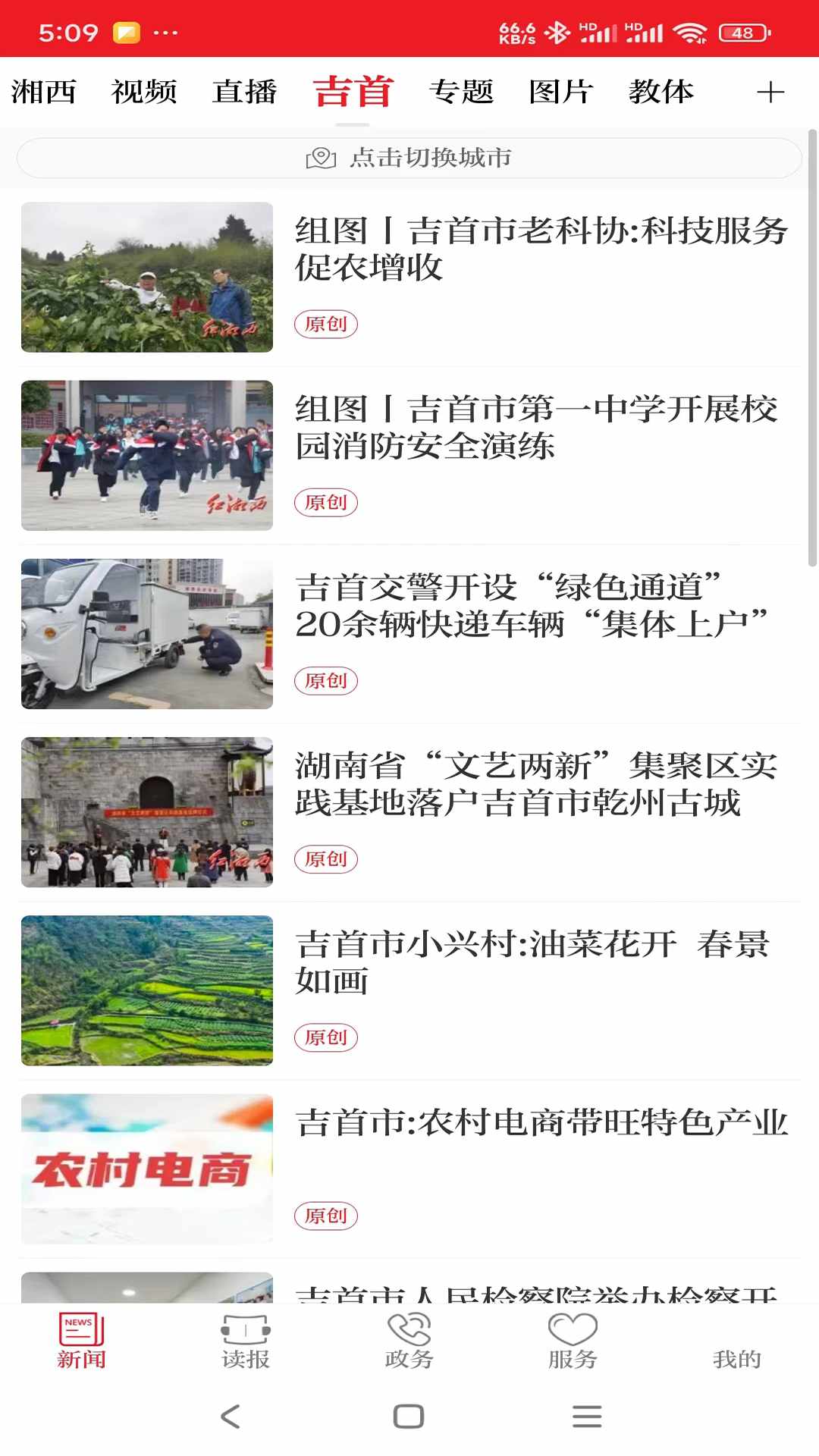
Task: Tap the system back button
Action: [231, 1416]
